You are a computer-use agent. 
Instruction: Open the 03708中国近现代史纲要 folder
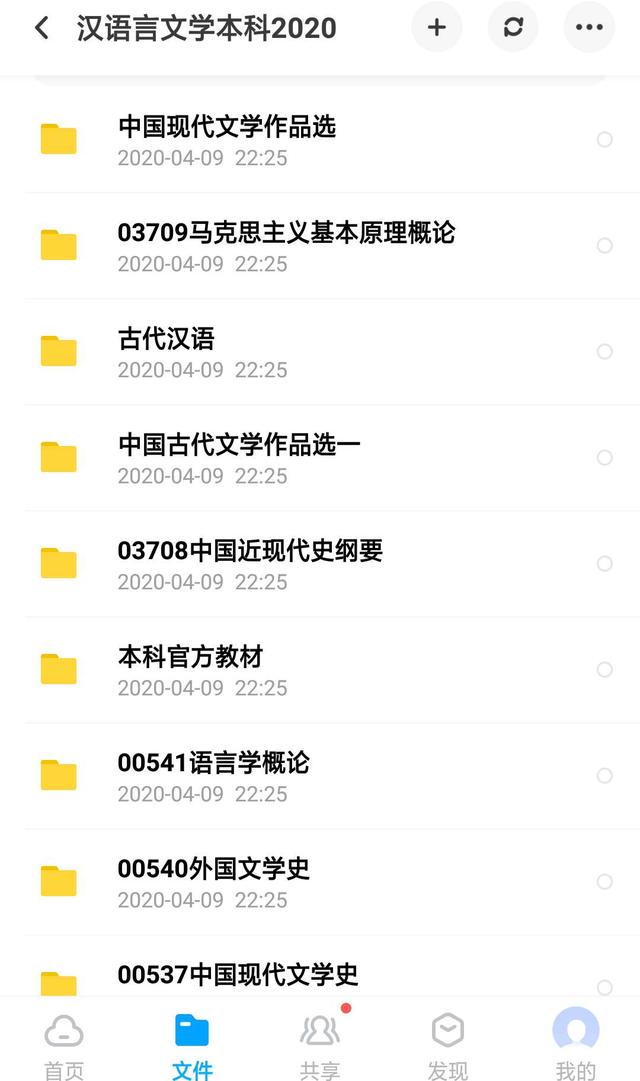[332, 565]
